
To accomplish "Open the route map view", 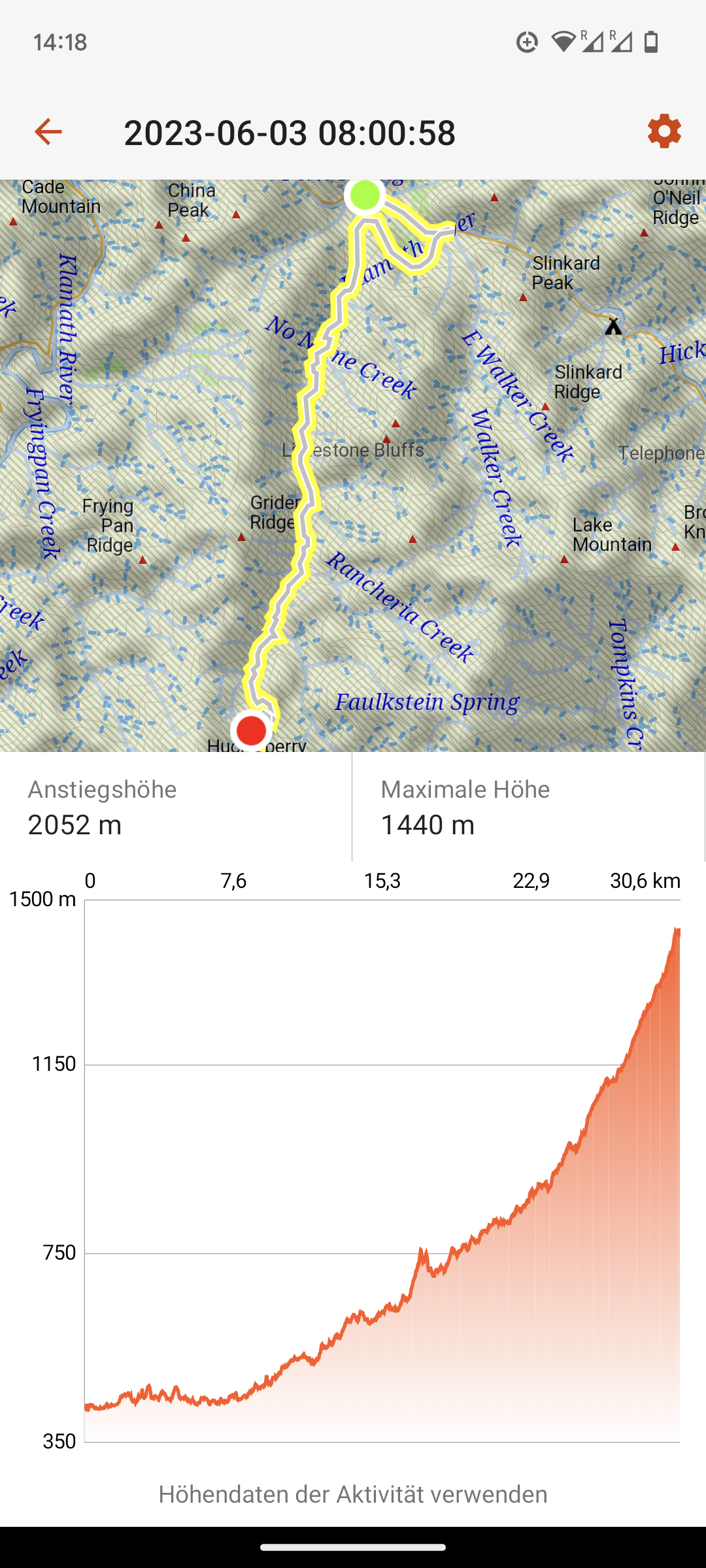I will coord(353,465).
